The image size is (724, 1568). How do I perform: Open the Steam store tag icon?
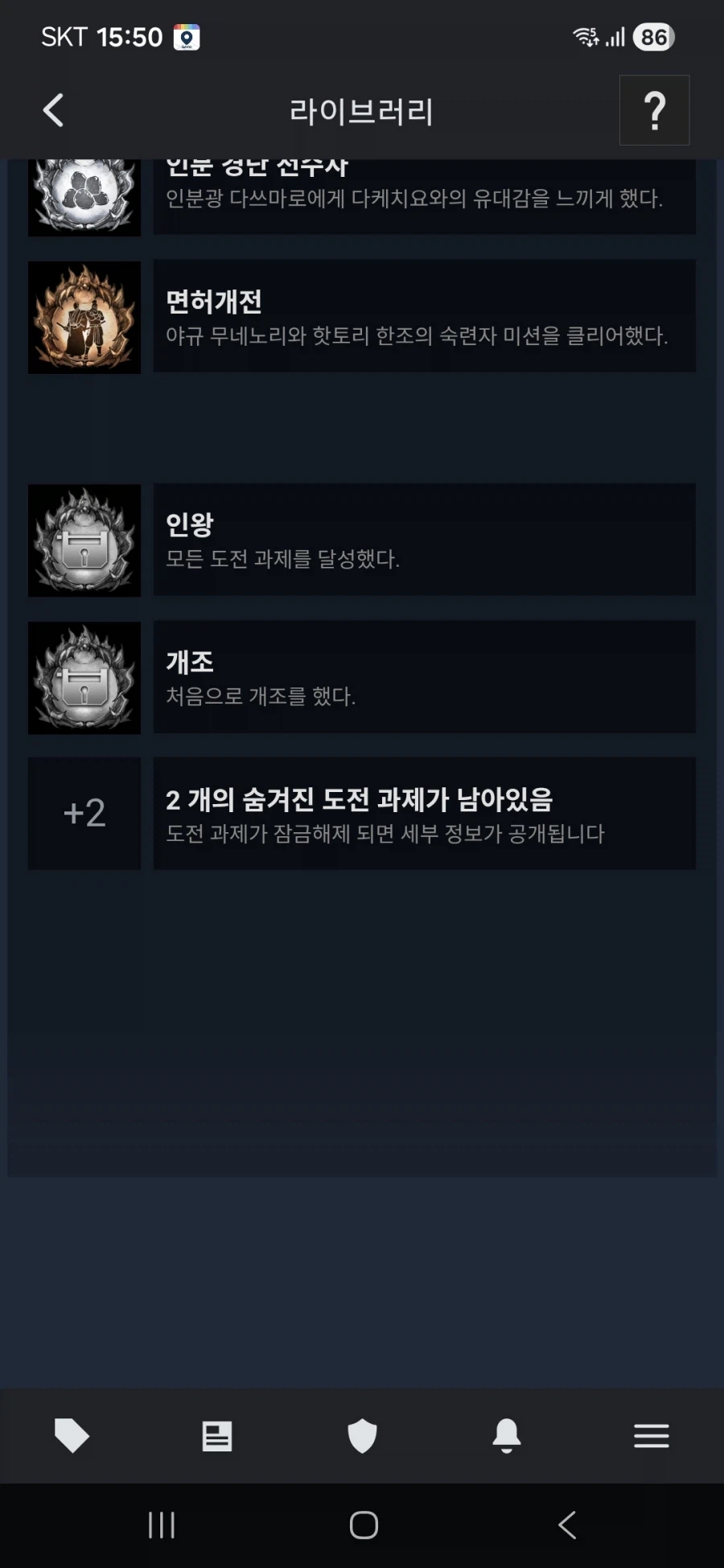click(72, 1436)
